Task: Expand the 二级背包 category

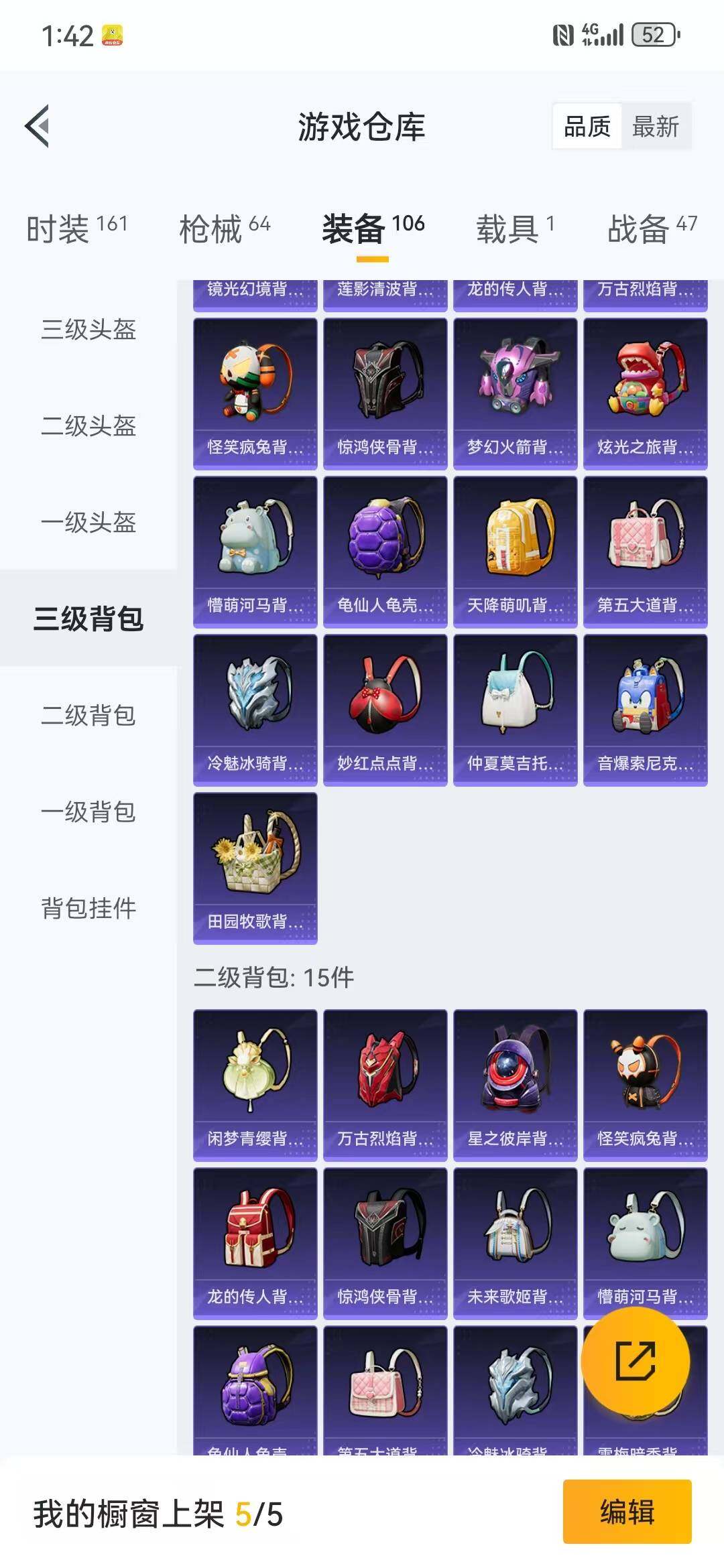Action: tap(88, 717)
